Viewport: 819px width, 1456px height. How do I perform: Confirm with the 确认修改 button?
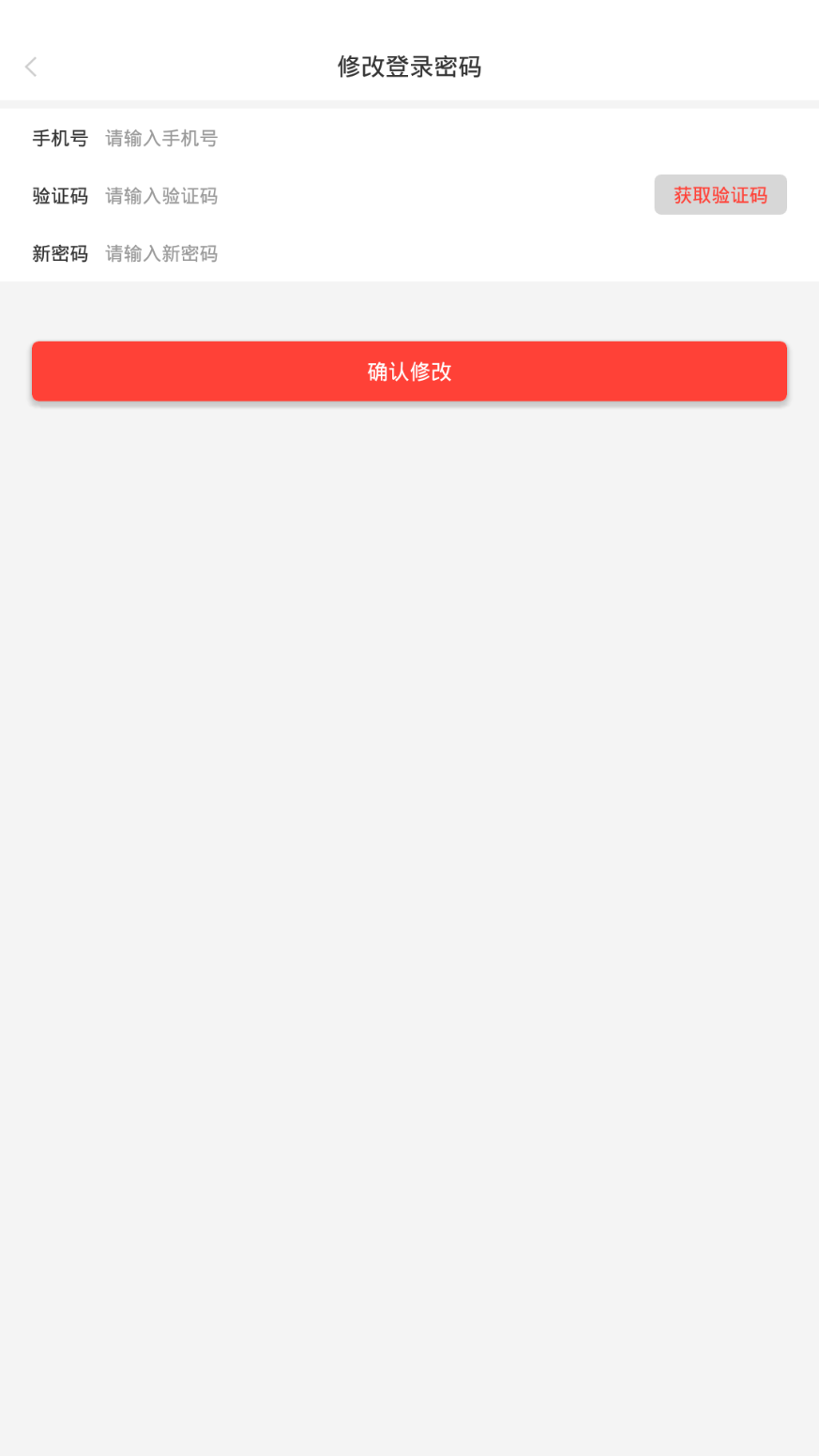[409, 372]
